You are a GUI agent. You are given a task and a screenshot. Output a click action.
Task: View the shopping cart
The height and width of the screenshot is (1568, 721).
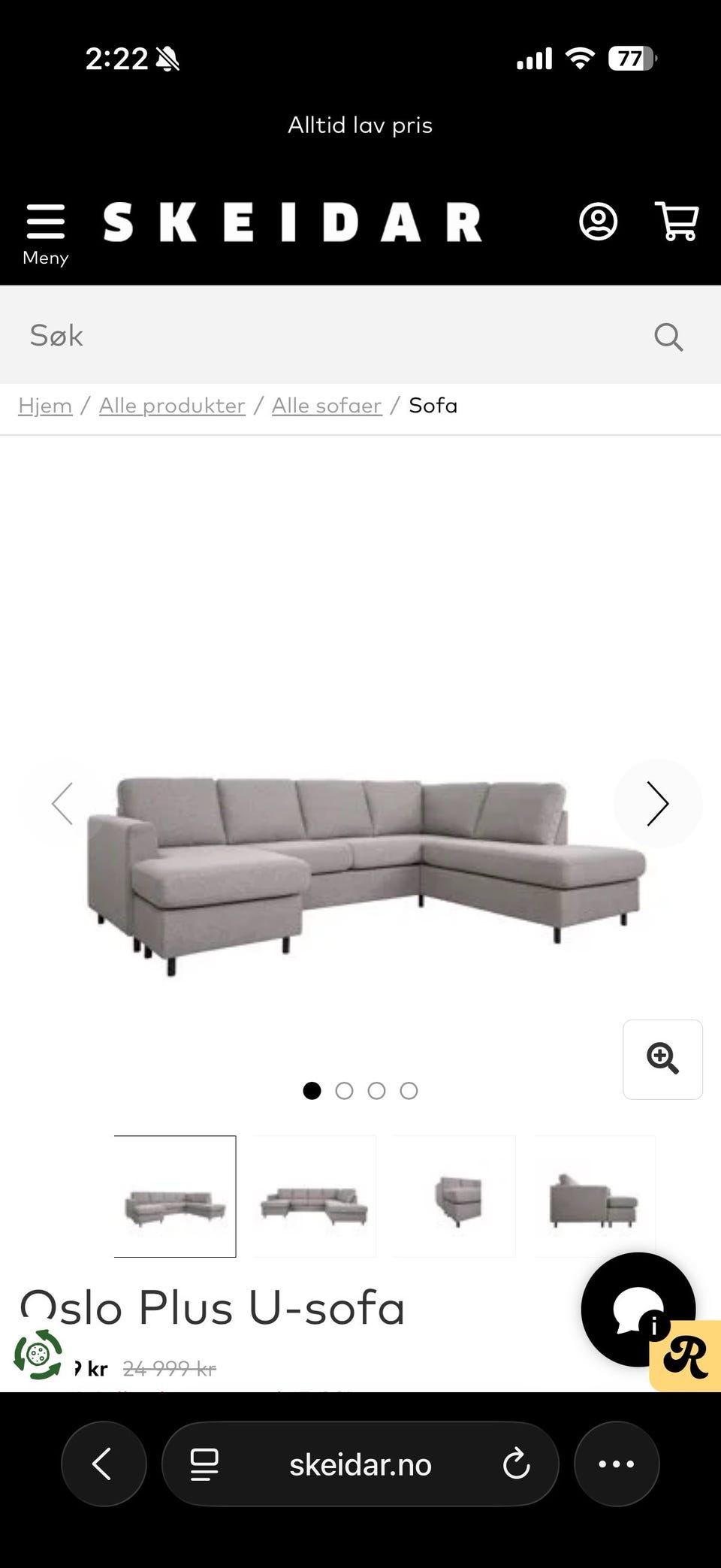[x=677, y=222]
